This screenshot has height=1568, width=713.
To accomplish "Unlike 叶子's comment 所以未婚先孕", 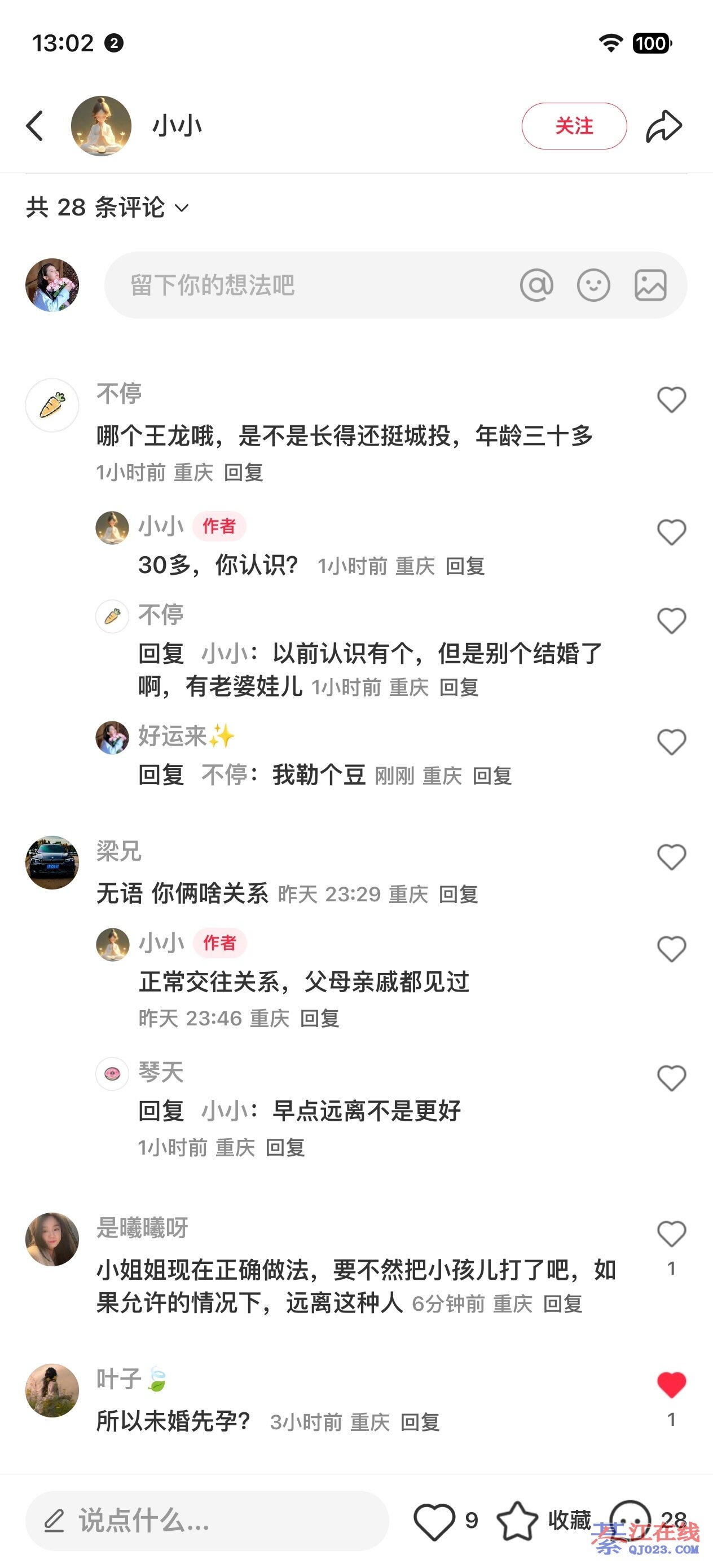I will pyautogui.click(x=672, y=1386).
